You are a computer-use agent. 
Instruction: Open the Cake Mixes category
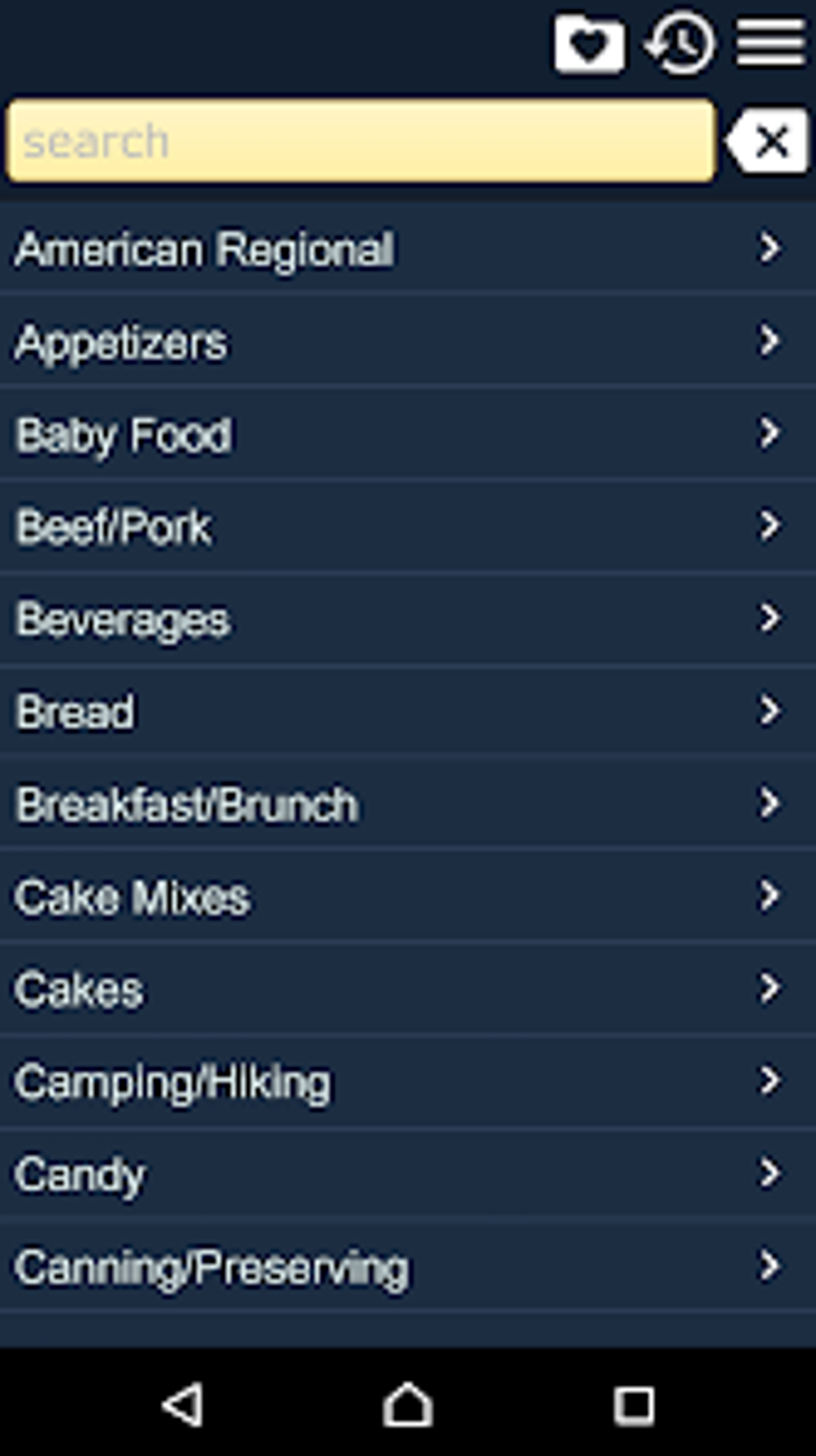(x=408, y=896)
